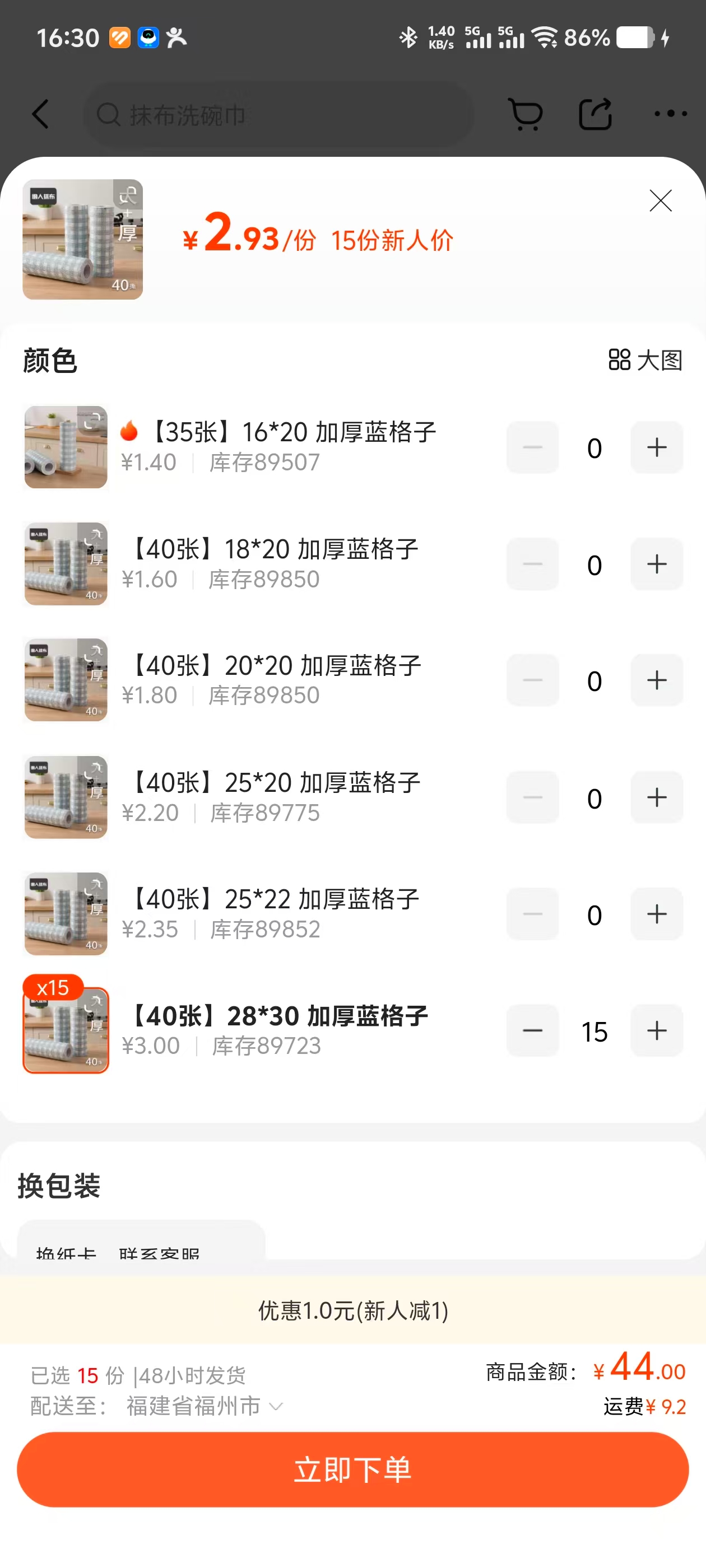Add one 【40张】20*20 加厚蓝格子
This screenshot has width=706, height=1568.
point(656,680)
